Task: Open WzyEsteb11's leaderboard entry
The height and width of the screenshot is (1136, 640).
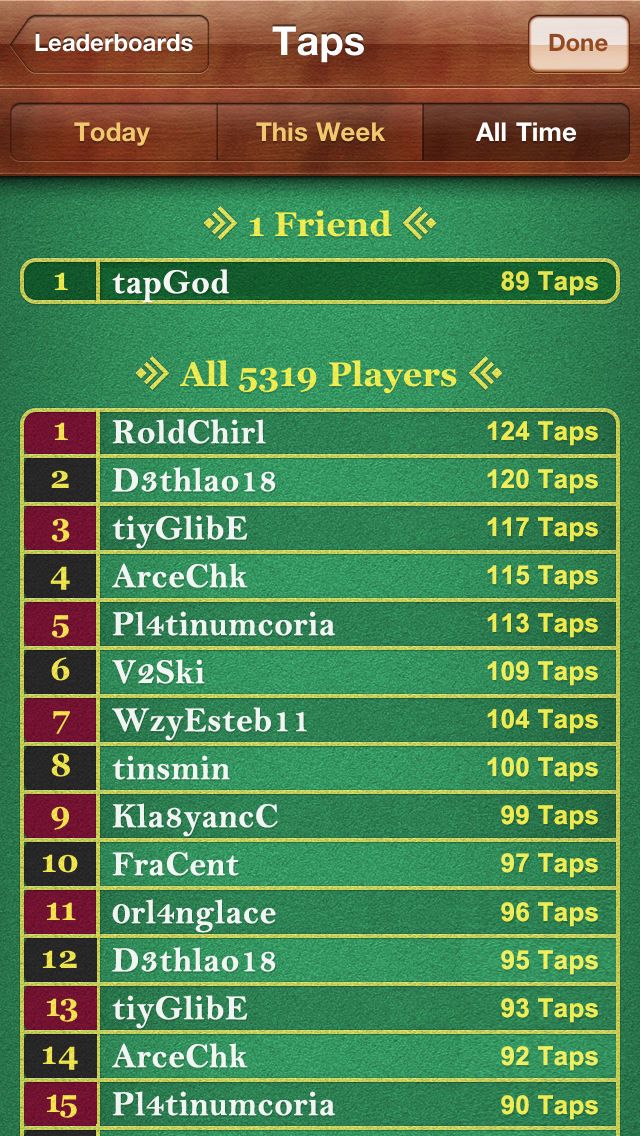Action: coord(320,720)
